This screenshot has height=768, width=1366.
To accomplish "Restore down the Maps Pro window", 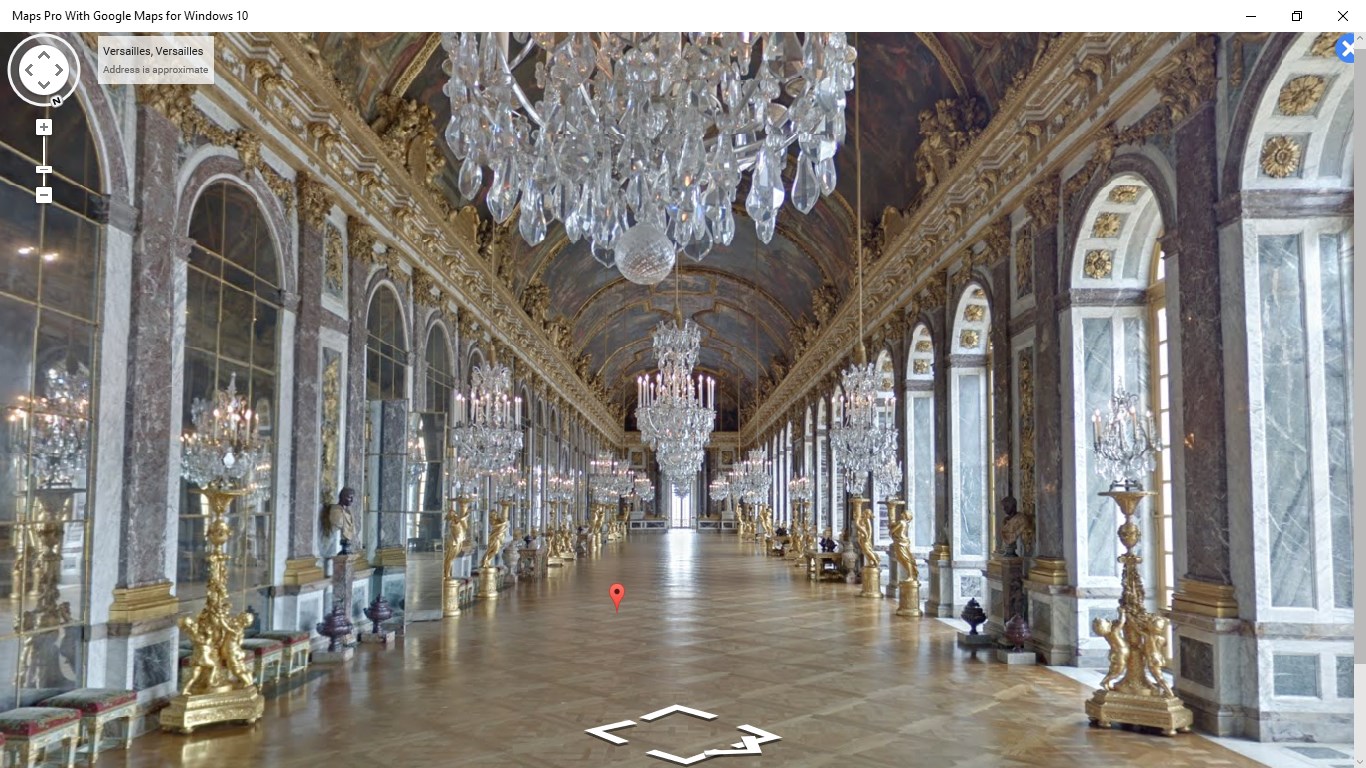I will tap(1297, 16).
